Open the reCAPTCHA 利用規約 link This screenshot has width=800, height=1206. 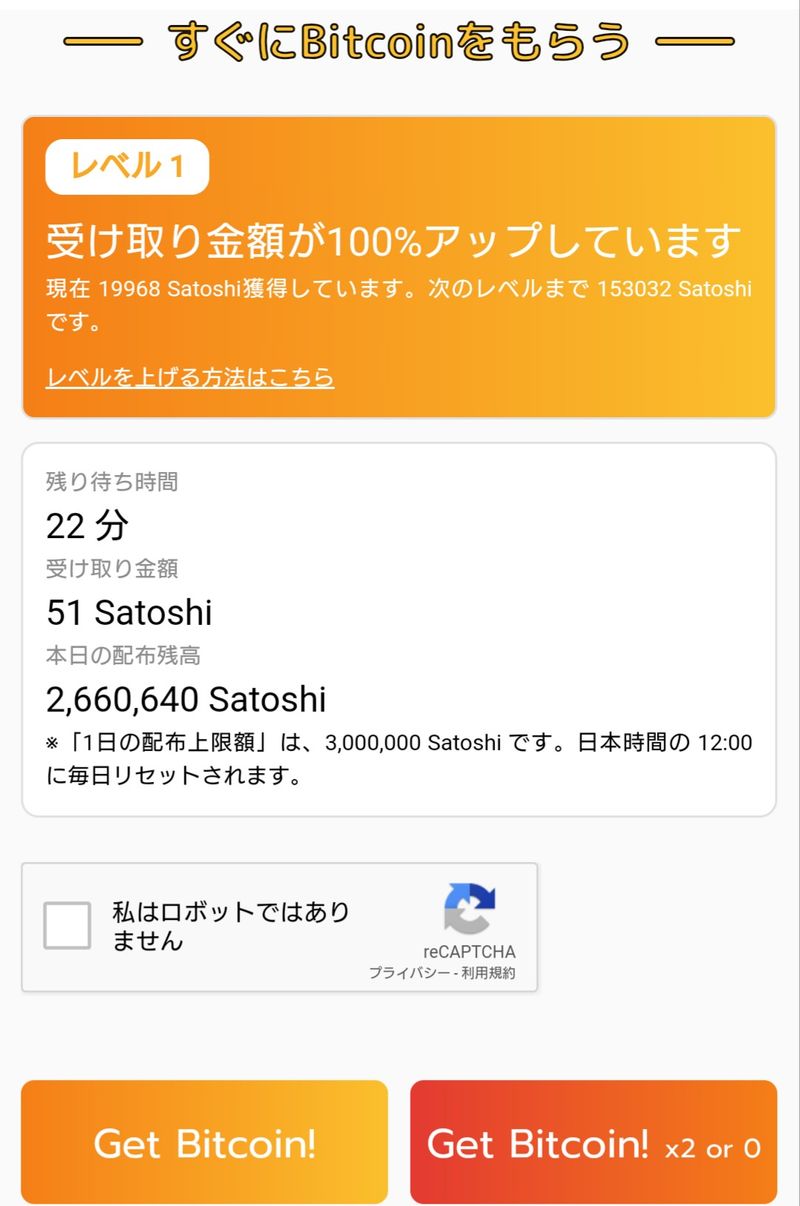pos(489,972)
